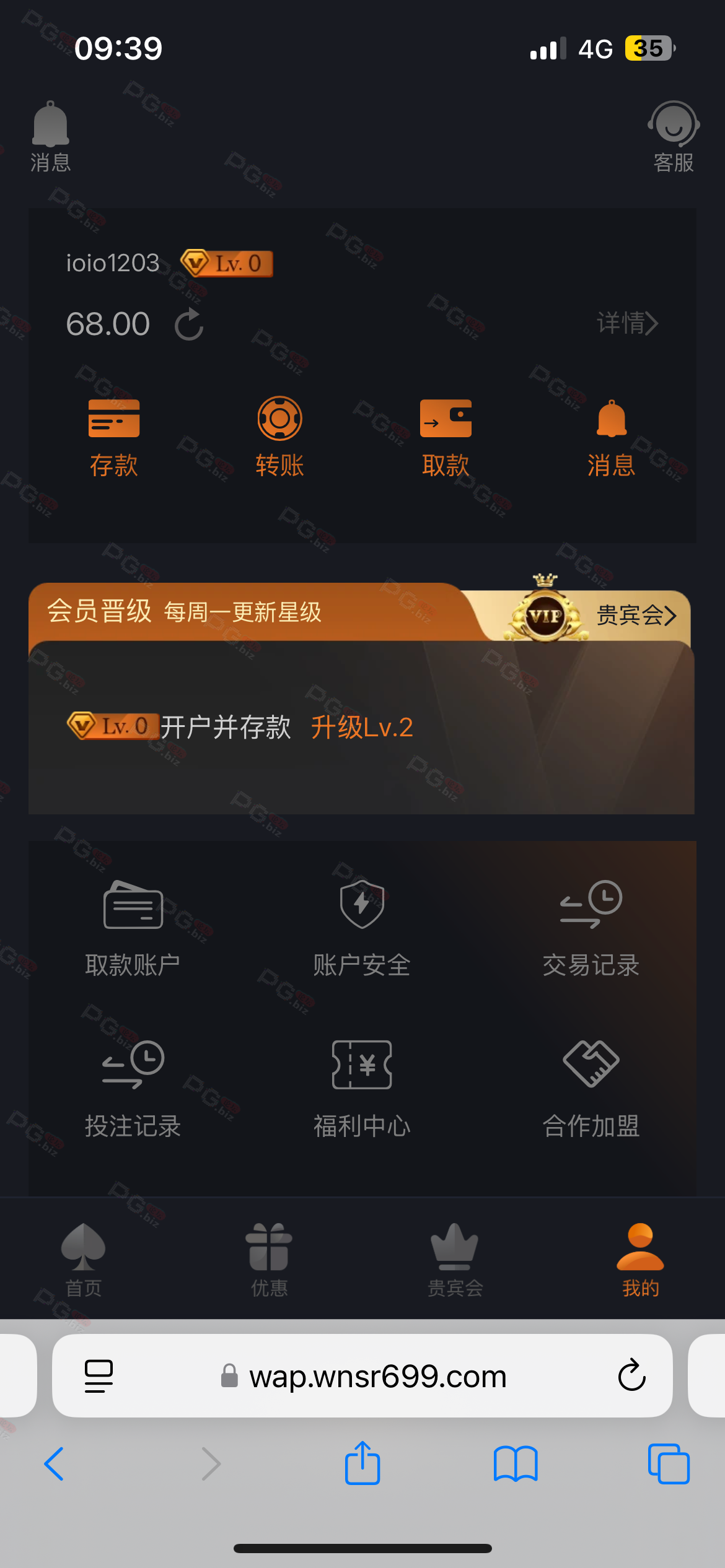This screenshot has height=1568, width=725.
Task: Open 福利中心 welfare center
Action: pos(362,1089)
